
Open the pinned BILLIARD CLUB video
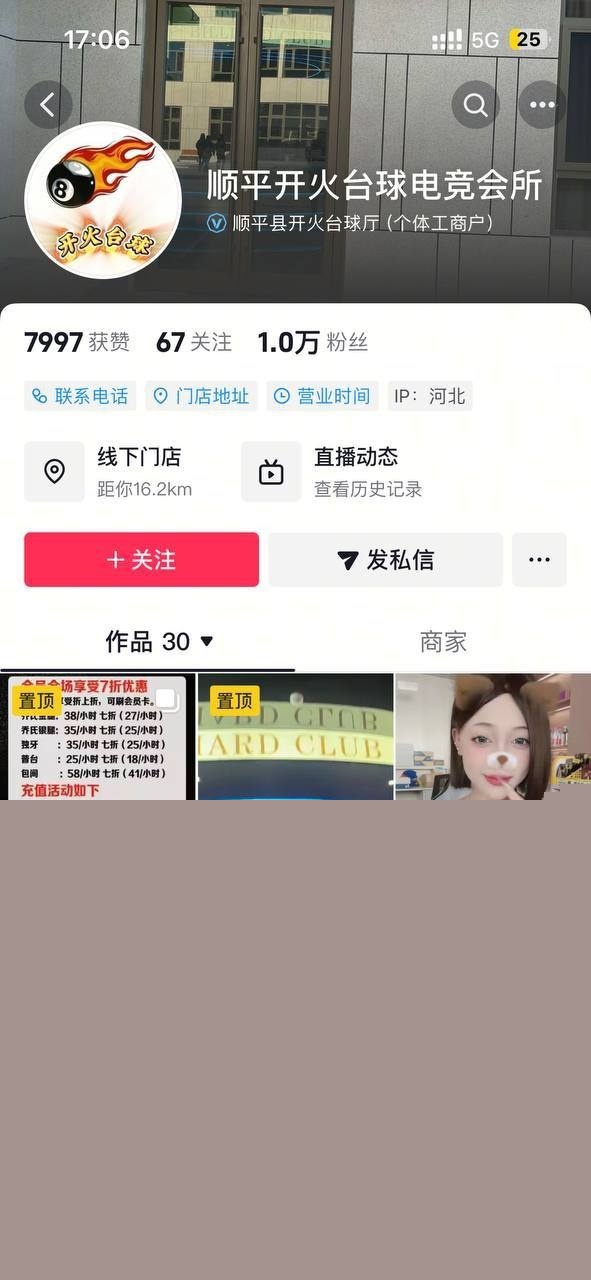pos(295,737)
